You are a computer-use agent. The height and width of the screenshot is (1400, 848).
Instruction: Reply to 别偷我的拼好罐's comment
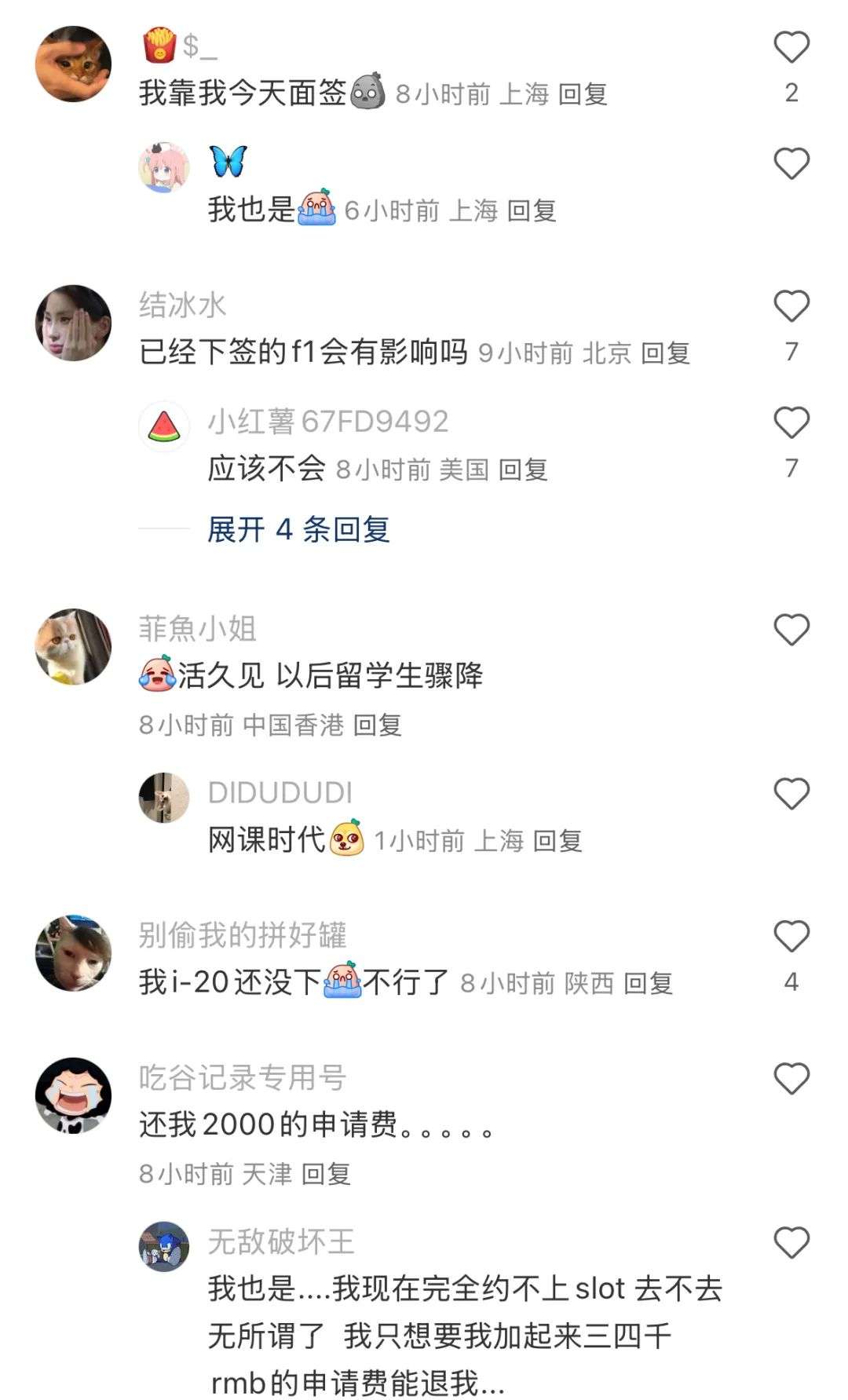click(649, 983)
